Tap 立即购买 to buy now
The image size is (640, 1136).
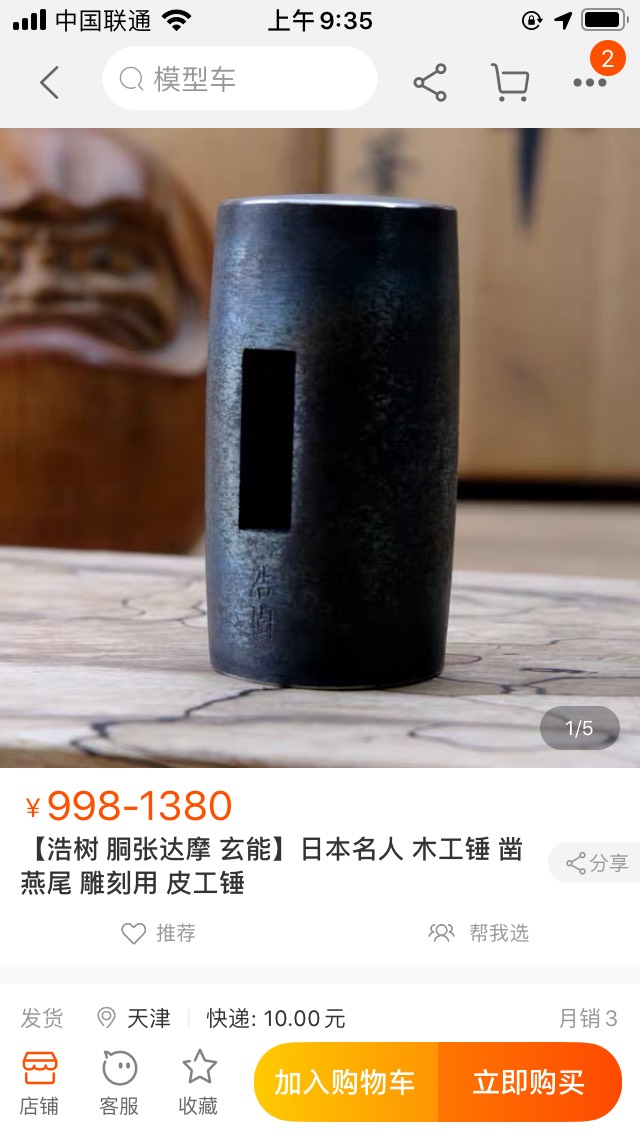(x=530, y=1082)
